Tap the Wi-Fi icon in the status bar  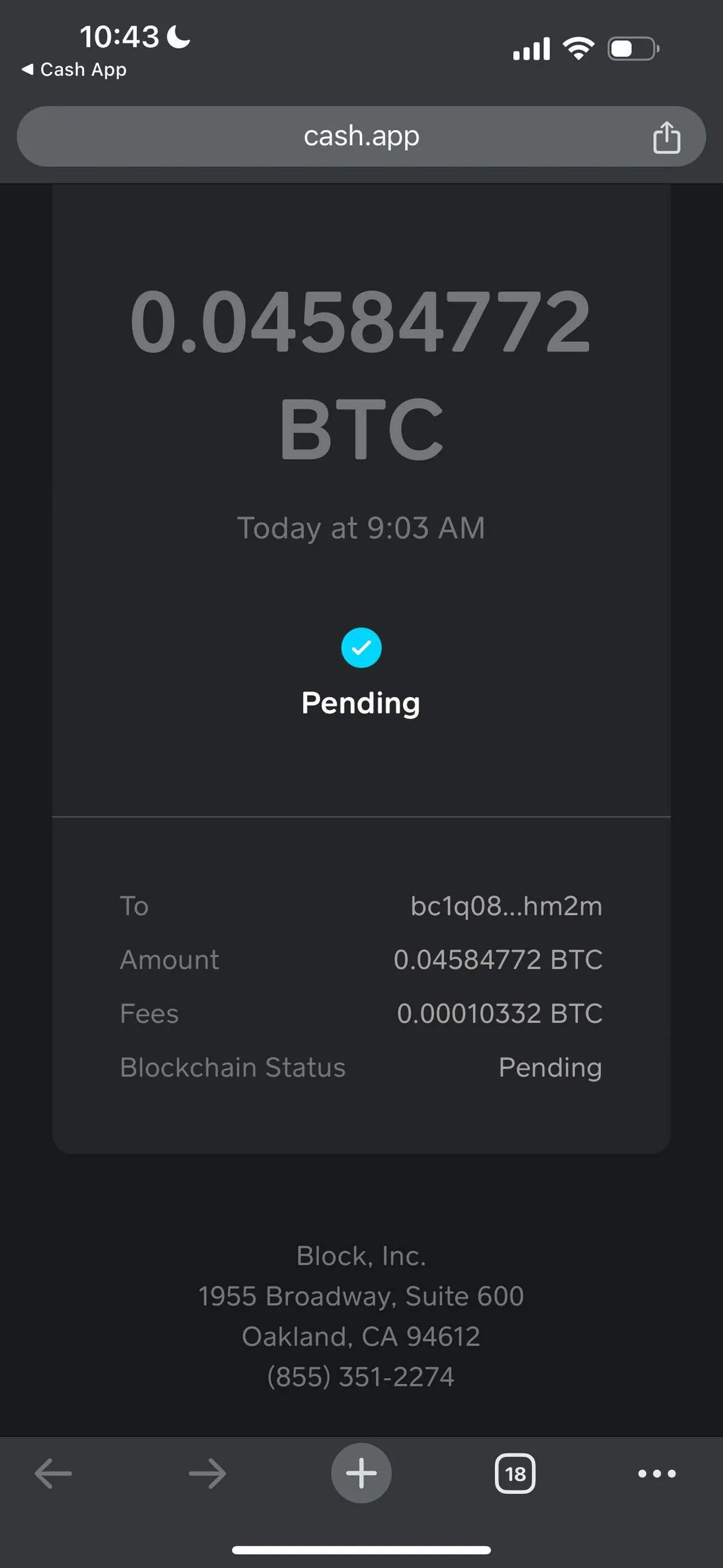click(577, 48)
